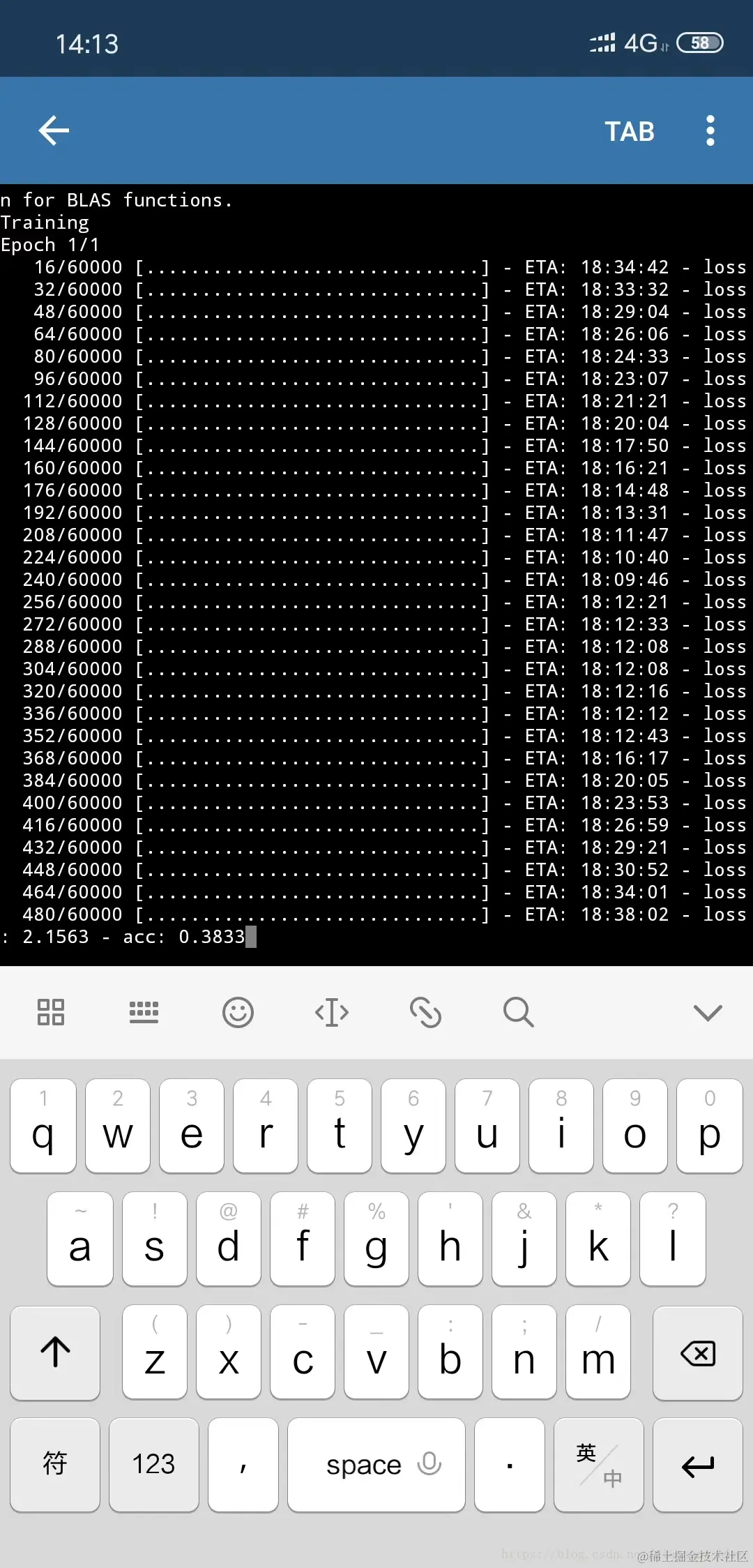Tap the clipboard link icon on keyboard bar
The image size is (753, 1568).
(x=425, y=1012)
